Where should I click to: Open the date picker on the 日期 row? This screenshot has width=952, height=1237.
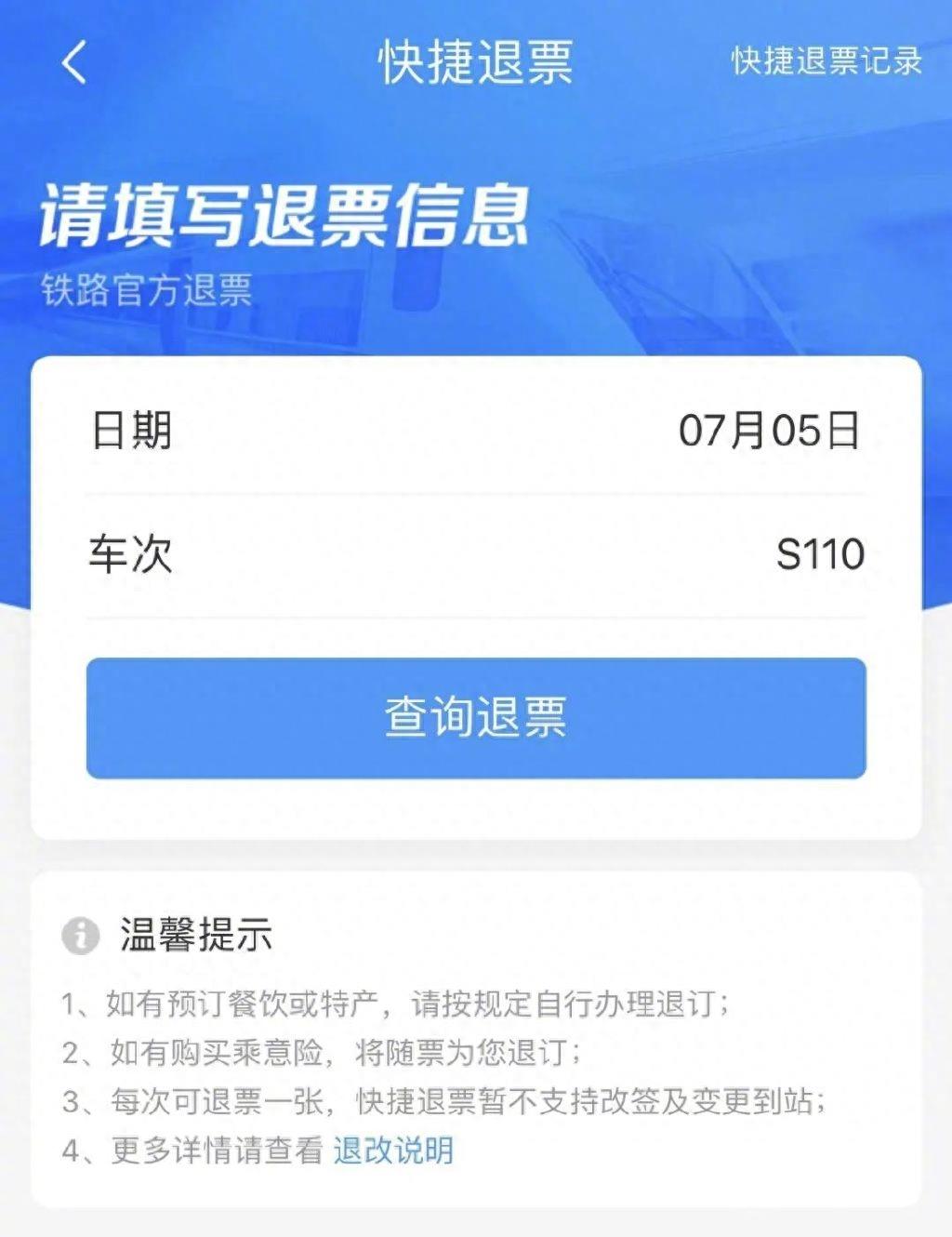[476, 430]
